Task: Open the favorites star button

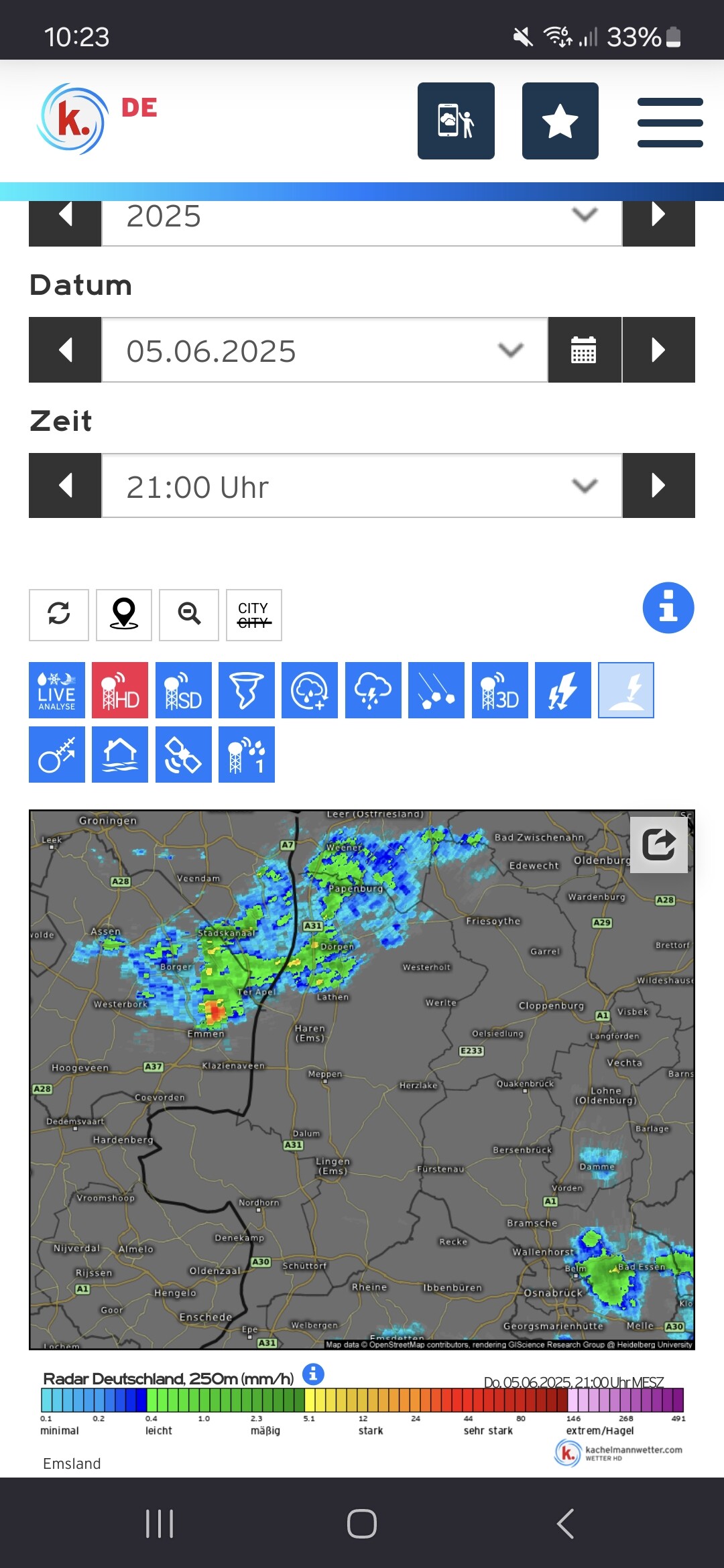Action: tap(560, 121)
